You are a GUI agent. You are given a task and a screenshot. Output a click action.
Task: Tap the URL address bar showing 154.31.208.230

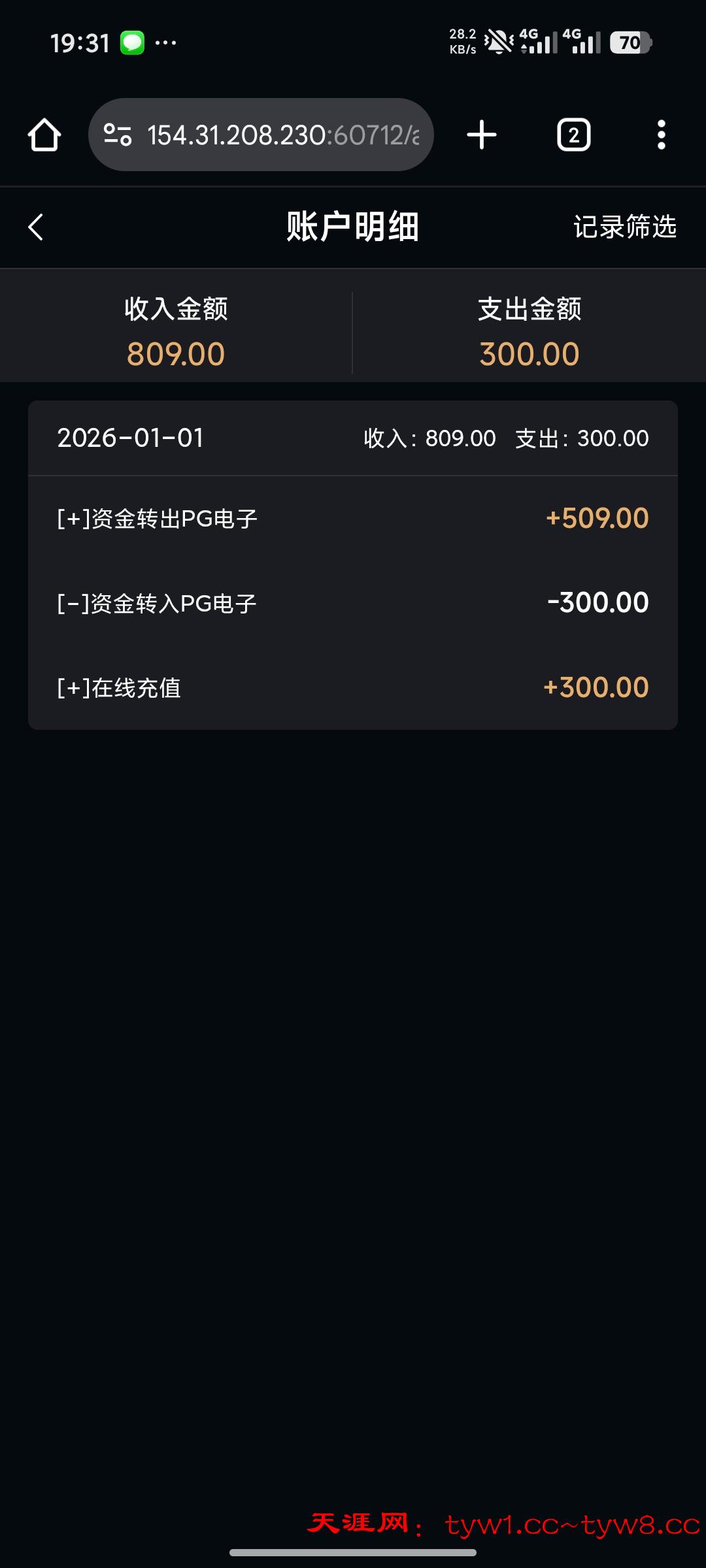click(281, 135)
